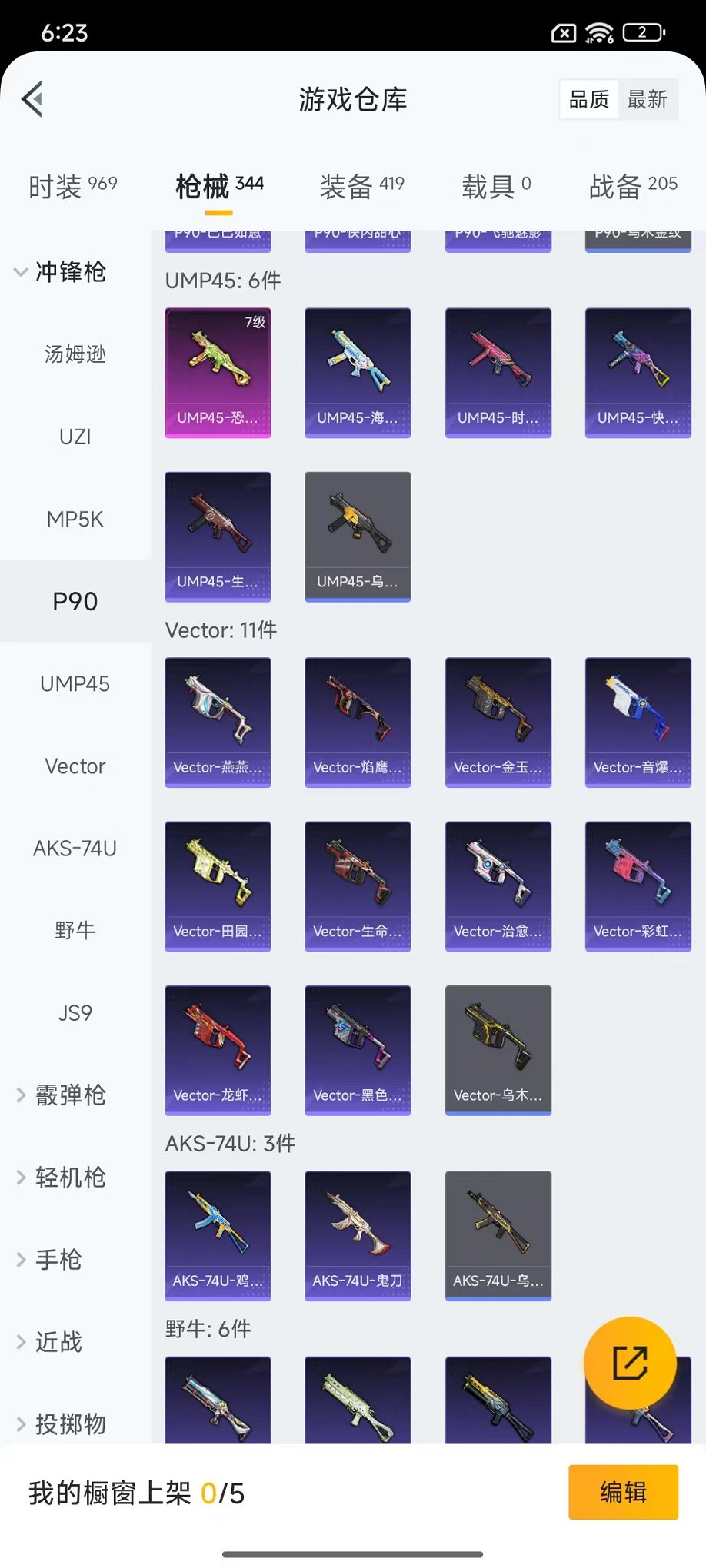
Task: Switch to the 战备 tab
Action: 632,186
